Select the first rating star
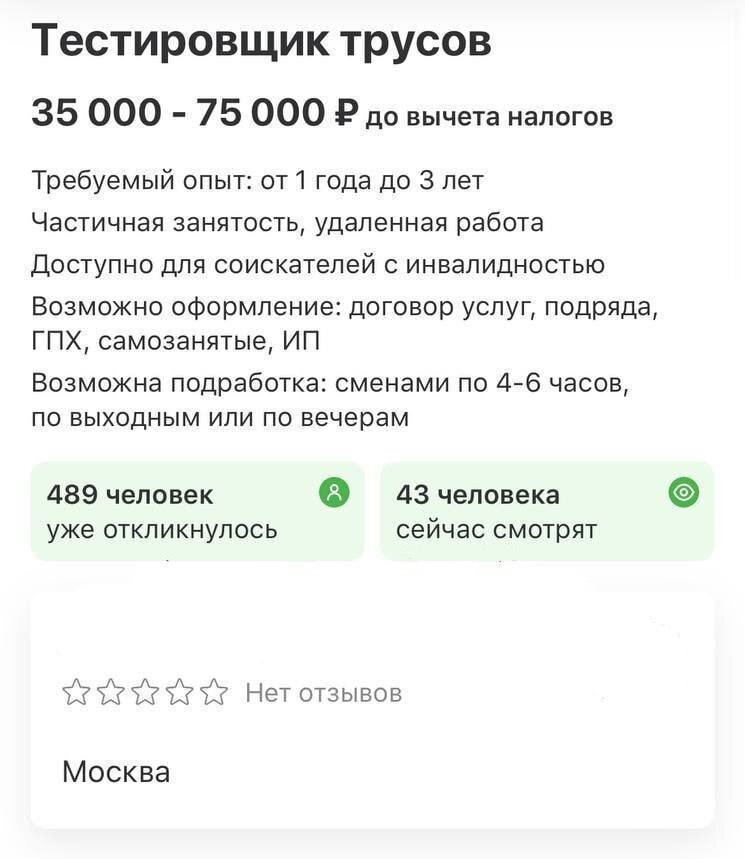The width and height of the screenshot is (745, 859). tap(77, 691)
